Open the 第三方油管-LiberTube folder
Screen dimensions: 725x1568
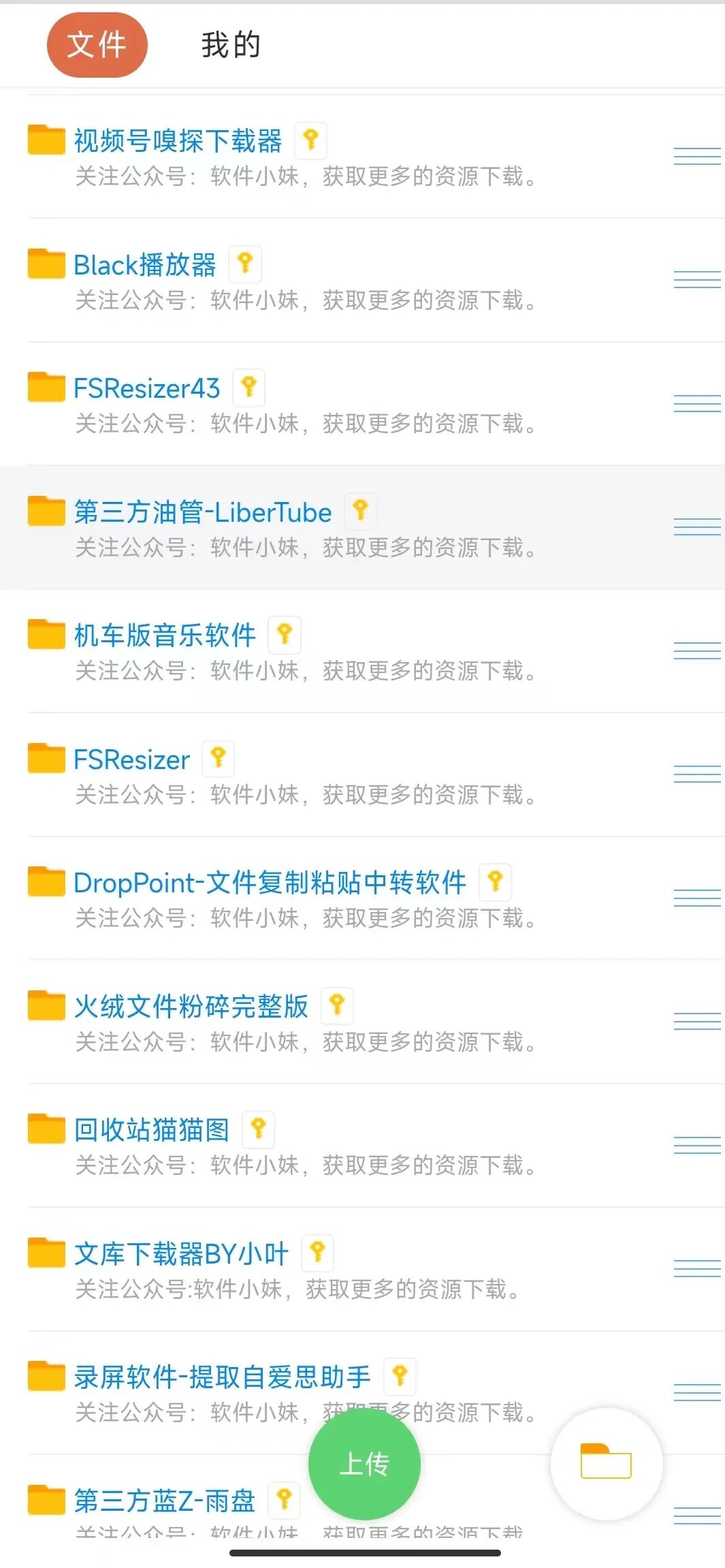click(x=202, y=512)
